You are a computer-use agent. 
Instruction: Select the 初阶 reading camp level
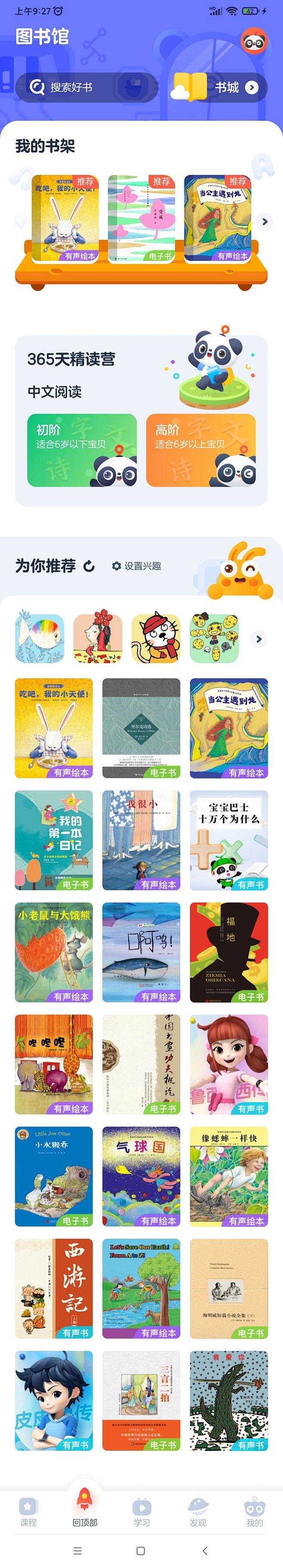click(82, 450)
